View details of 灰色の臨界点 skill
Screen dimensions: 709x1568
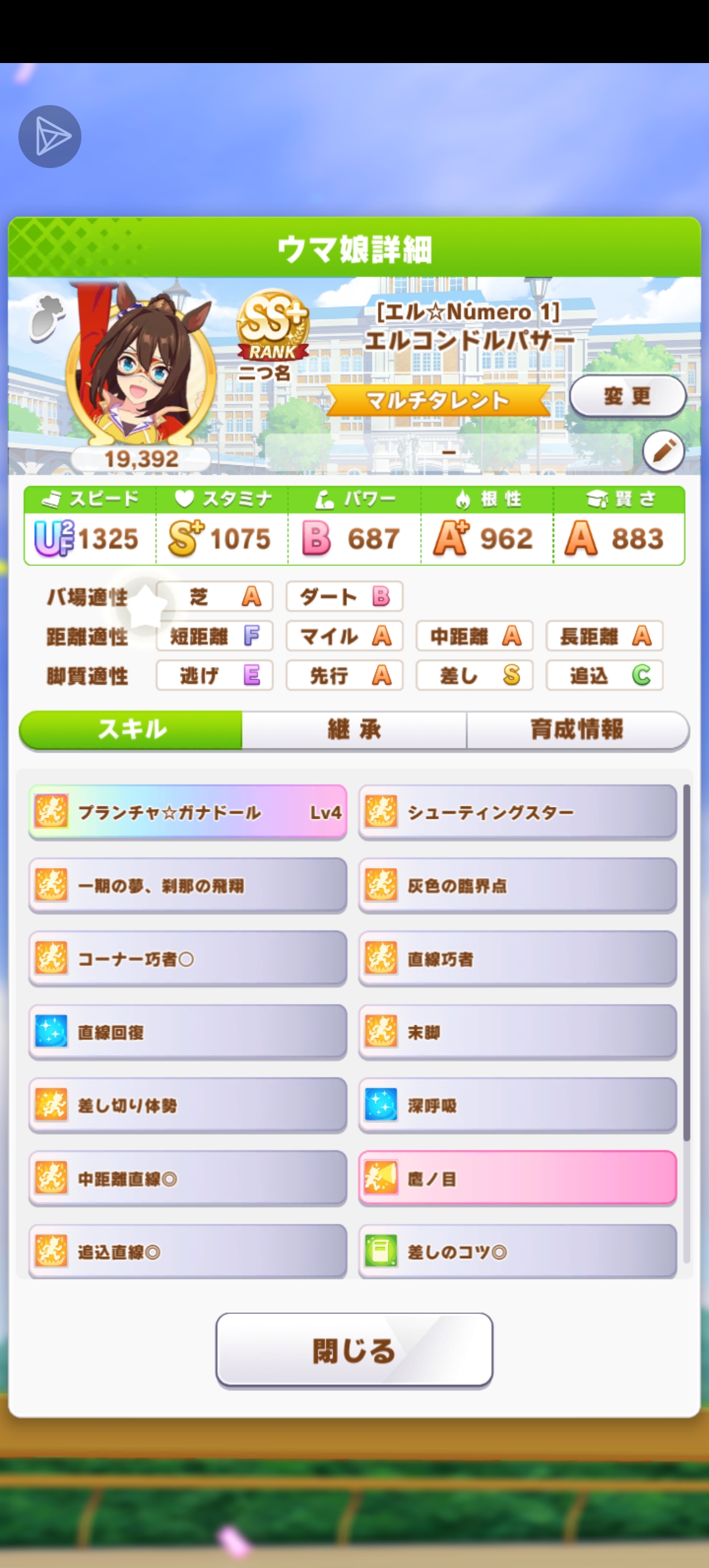(517, 886)
